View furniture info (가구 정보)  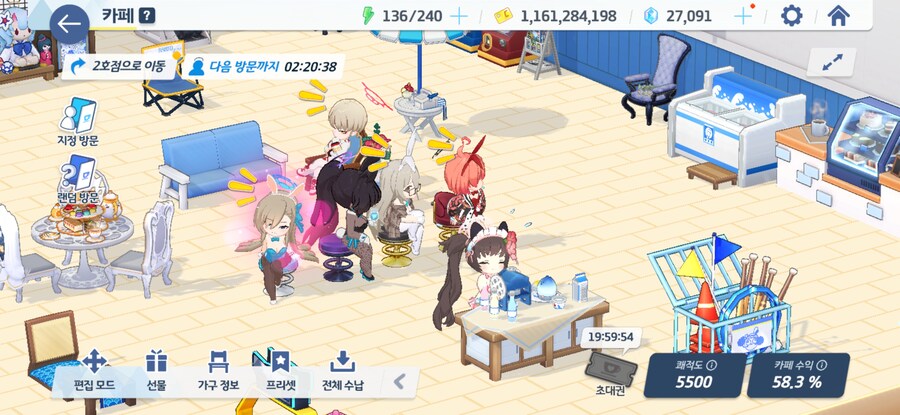pyautogui.click(x=218, y=371)
